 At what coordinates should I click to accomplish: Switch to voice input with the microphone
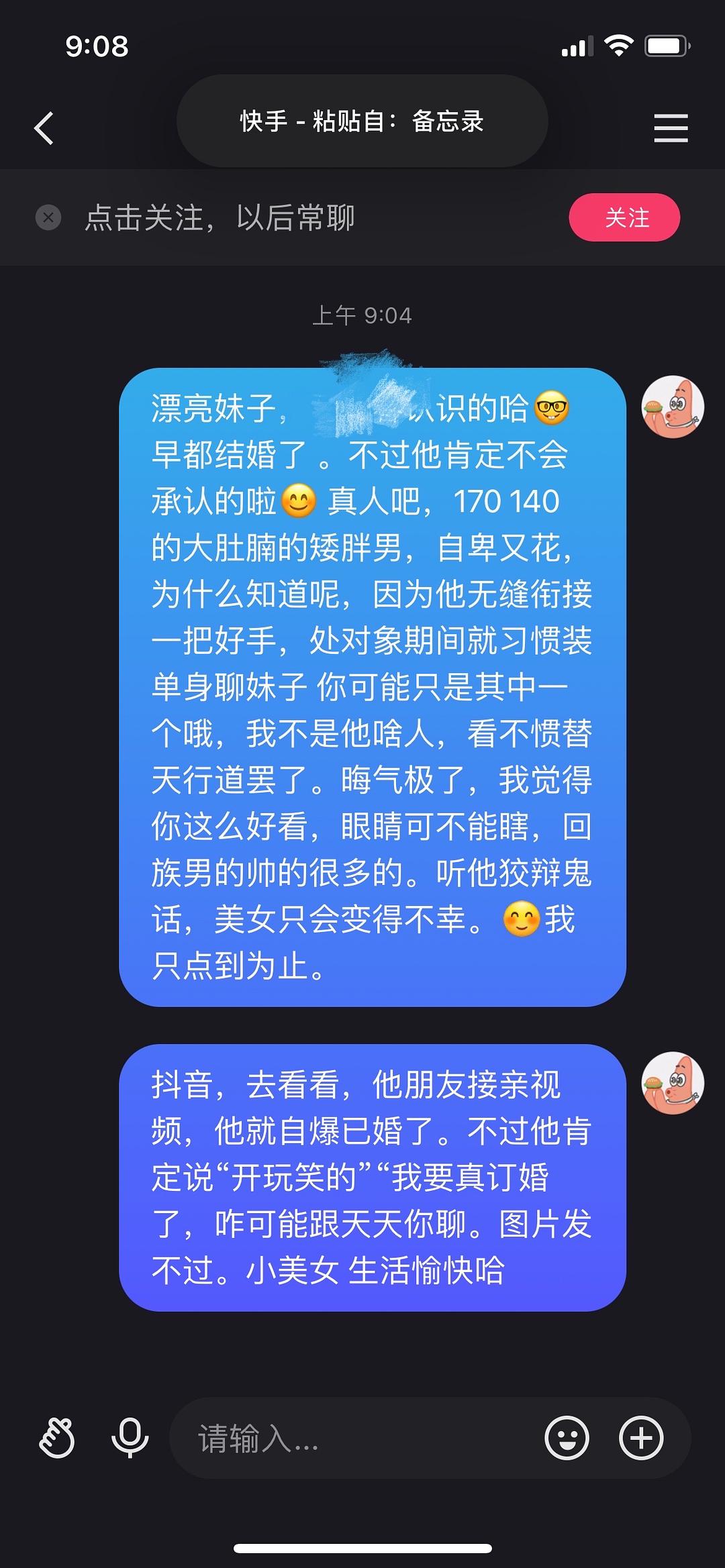pos(130,1438)
